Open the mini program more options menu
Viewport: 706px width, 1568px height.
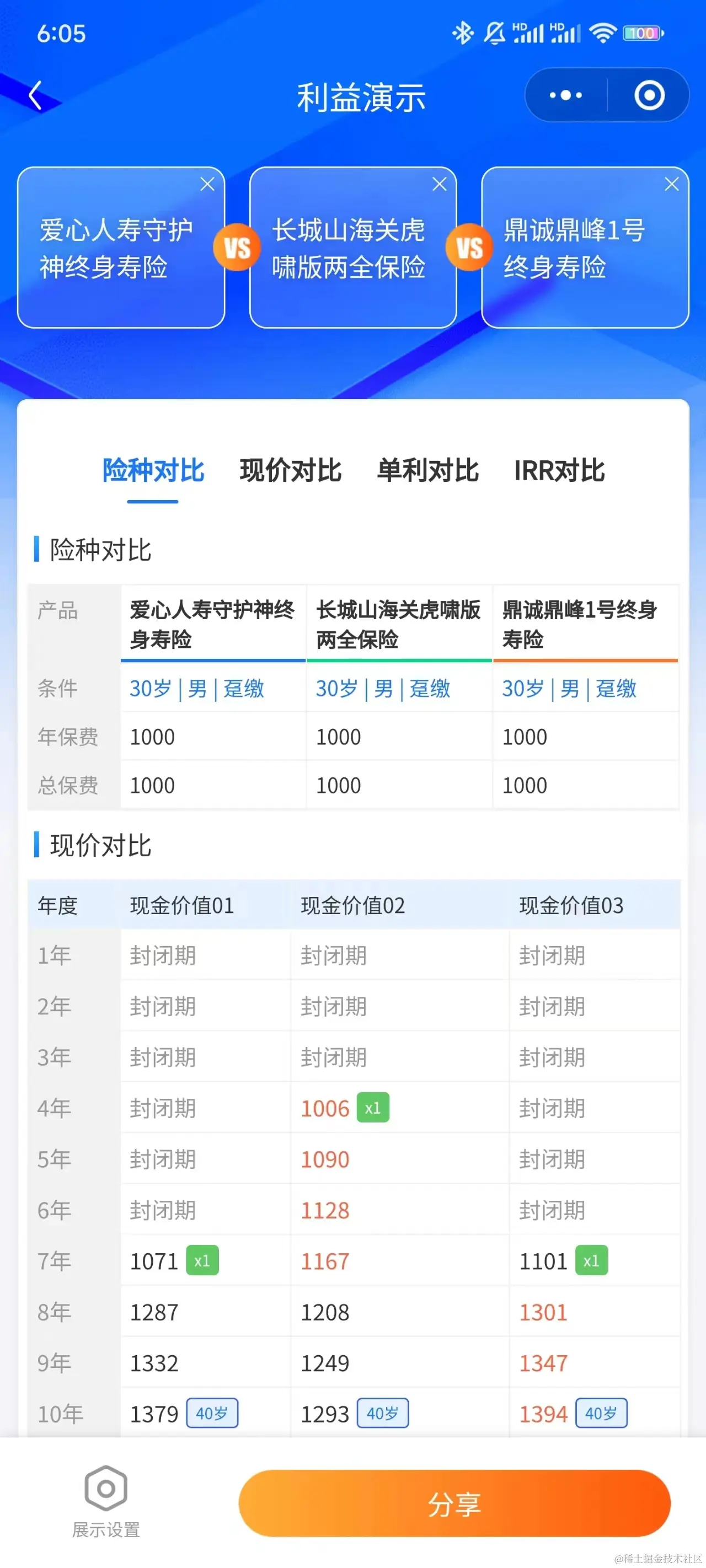(565, 95)
